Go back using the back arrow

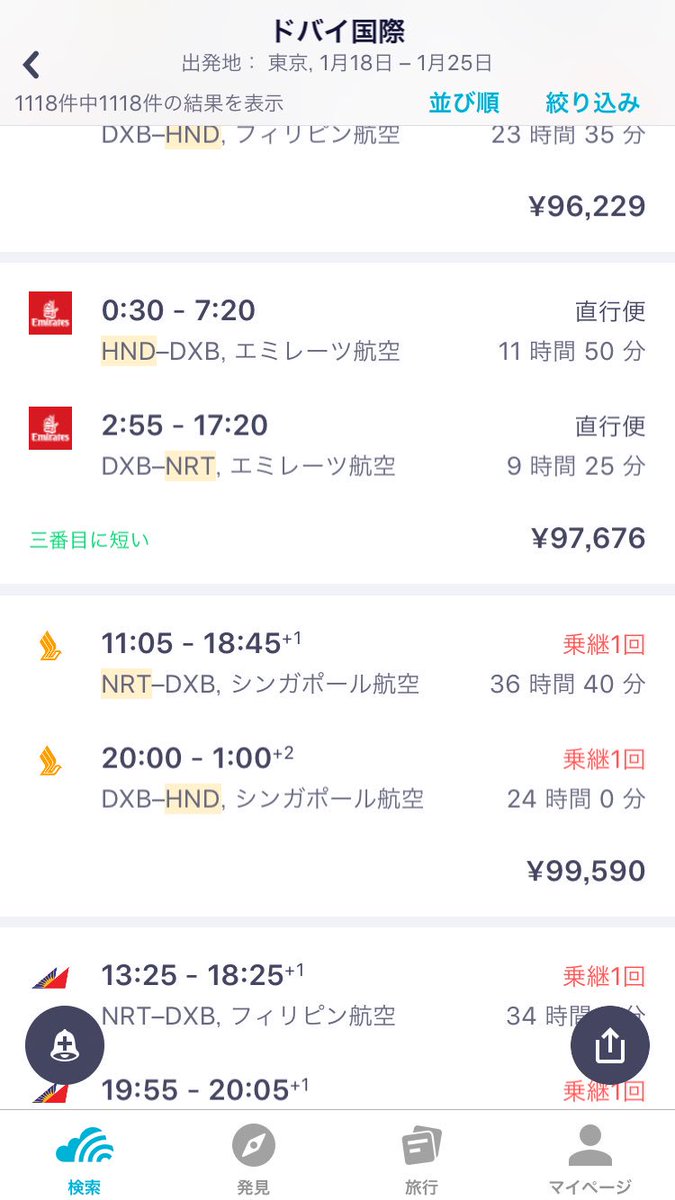click(x=32, y=66)
